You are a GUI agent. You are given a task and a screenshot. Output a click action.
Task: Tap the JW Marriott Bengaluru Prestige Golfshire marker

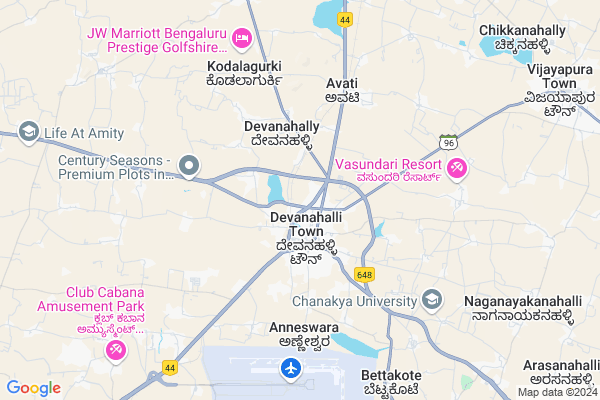[242, 38]
